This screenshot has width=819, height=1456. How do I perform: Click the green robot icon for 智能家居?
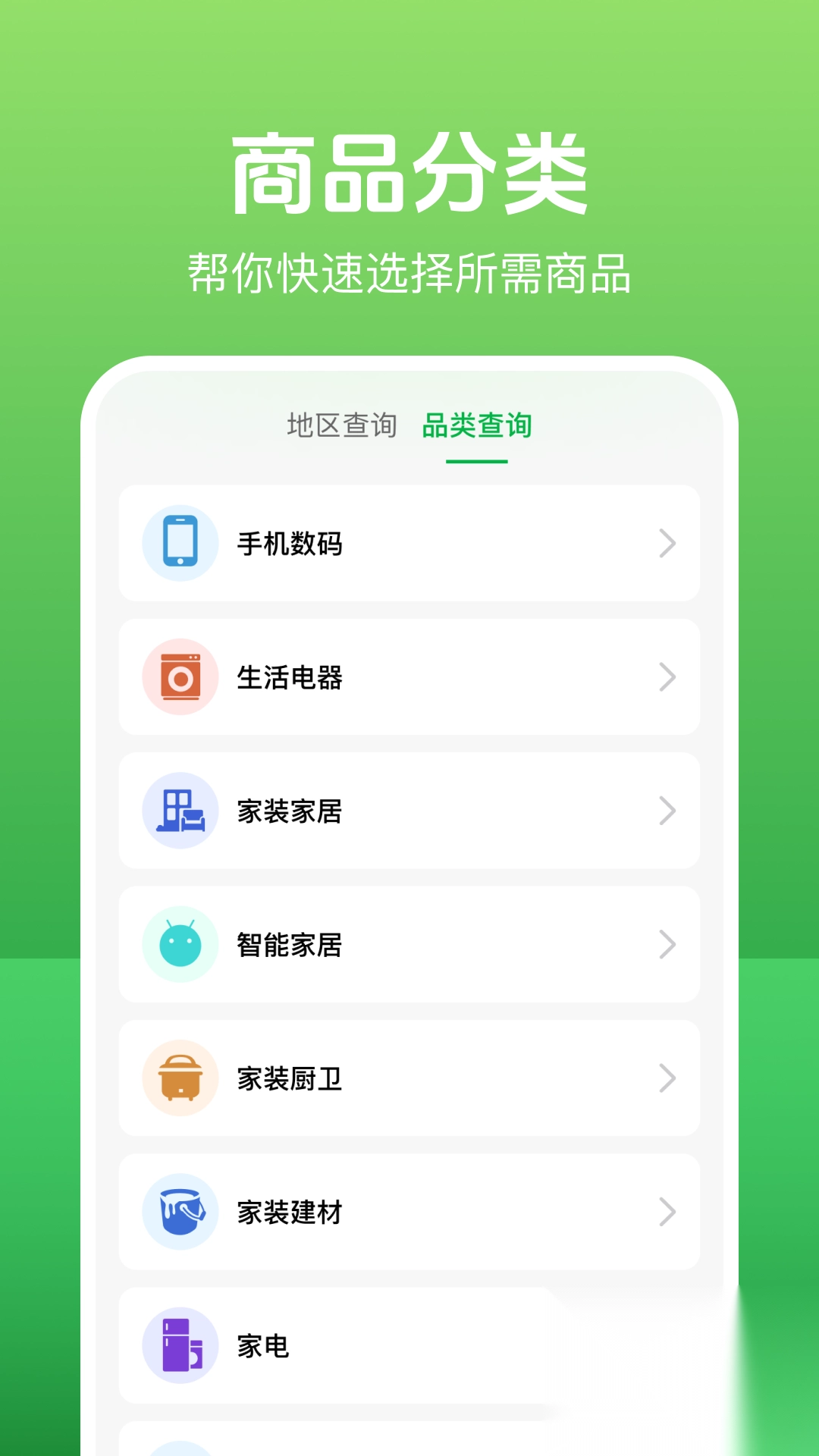tap(180, 944)
